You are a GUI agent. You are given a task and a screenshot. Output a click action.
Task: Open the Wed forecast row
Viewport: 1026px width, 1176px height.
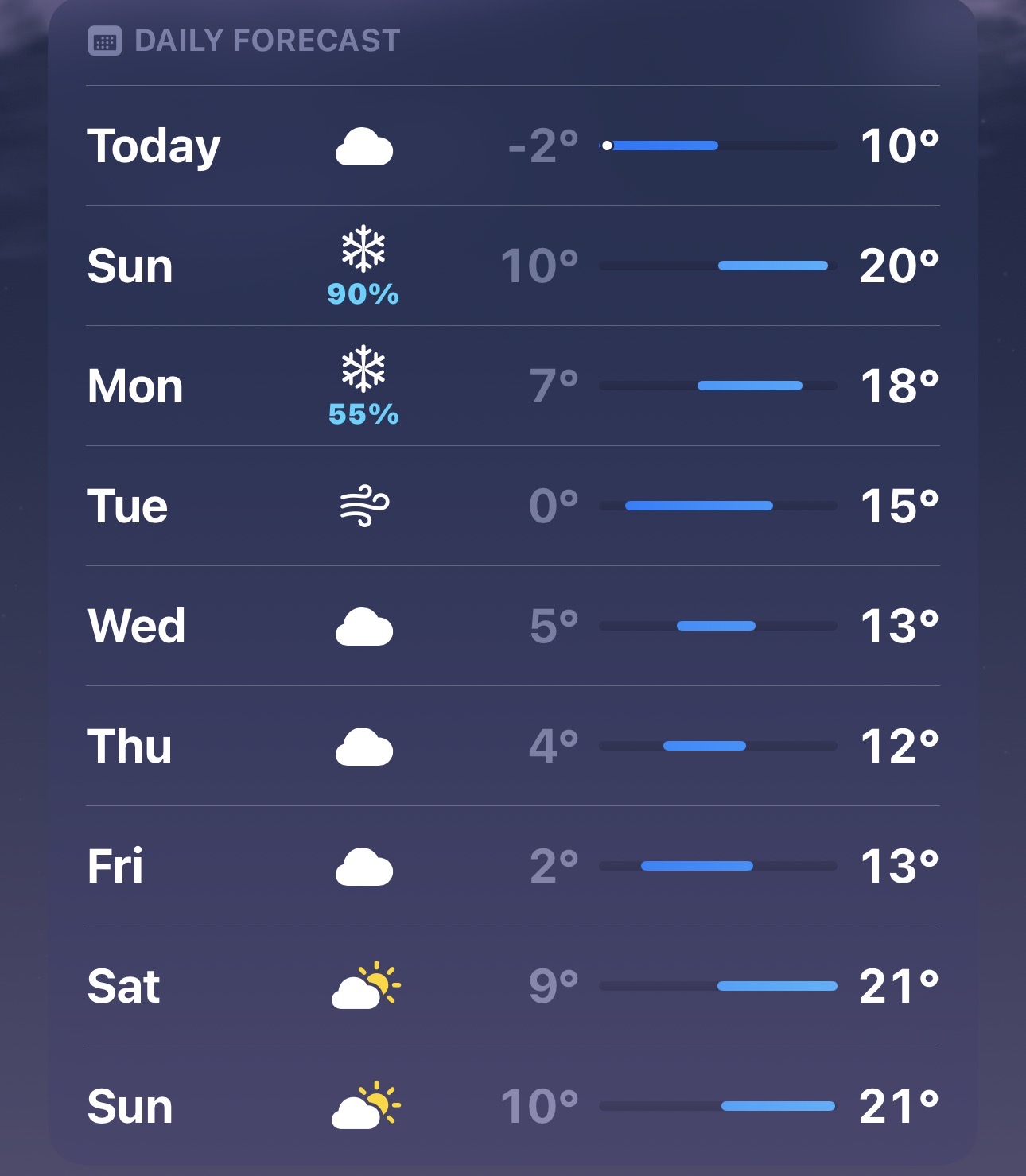pos(512,627)
